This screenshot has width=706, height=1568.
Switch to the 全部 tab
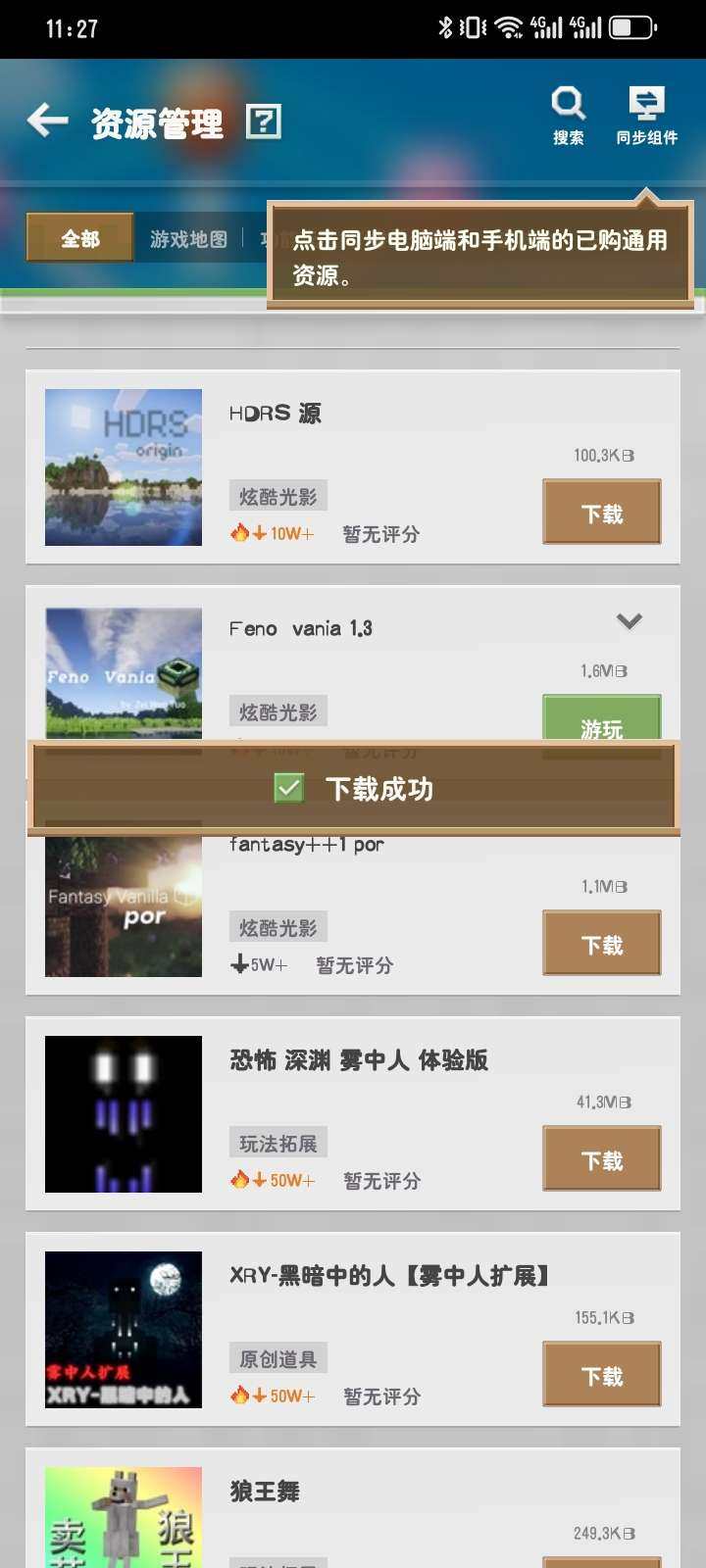pyautogui.click(x=78, y=237)
